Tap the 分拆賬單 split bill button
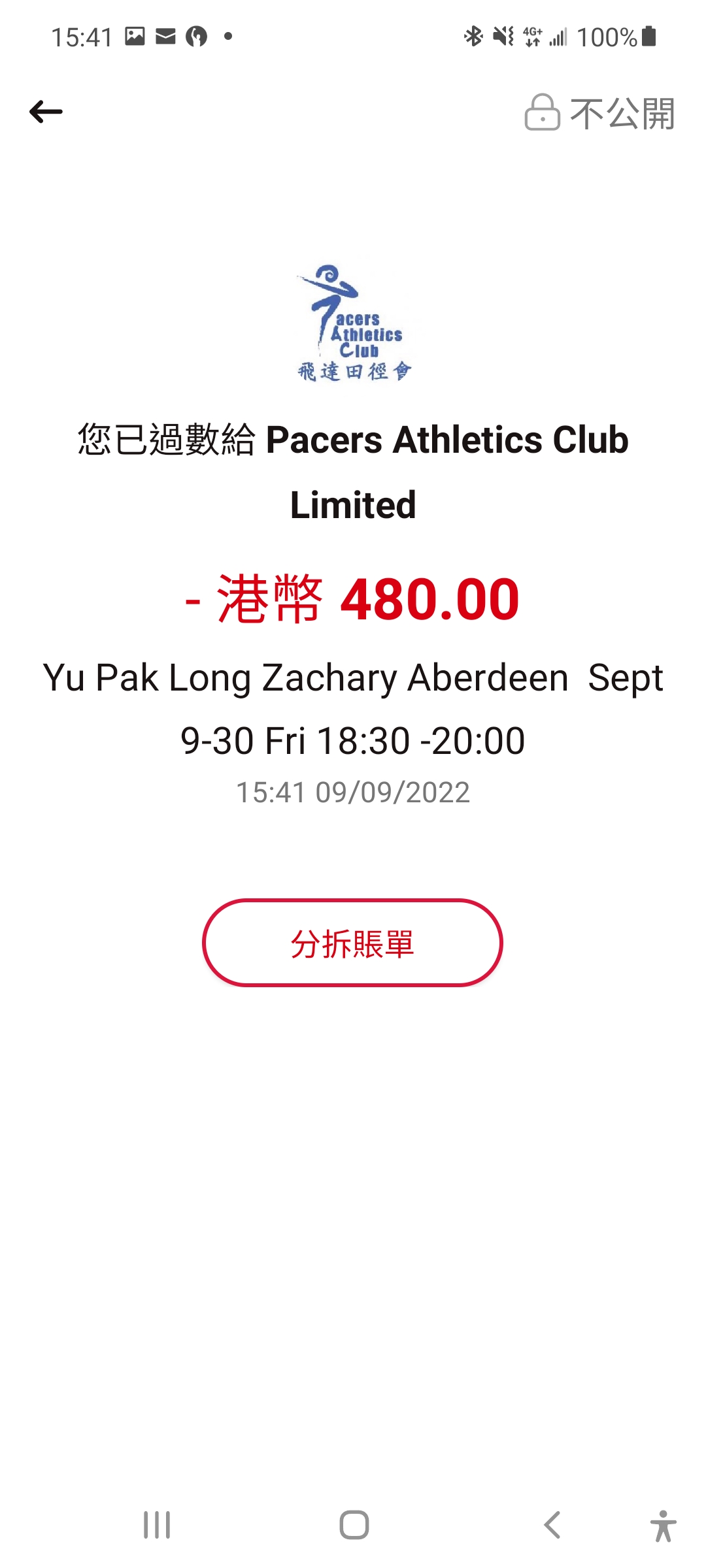706x1568 pixels. coord(352,943)
